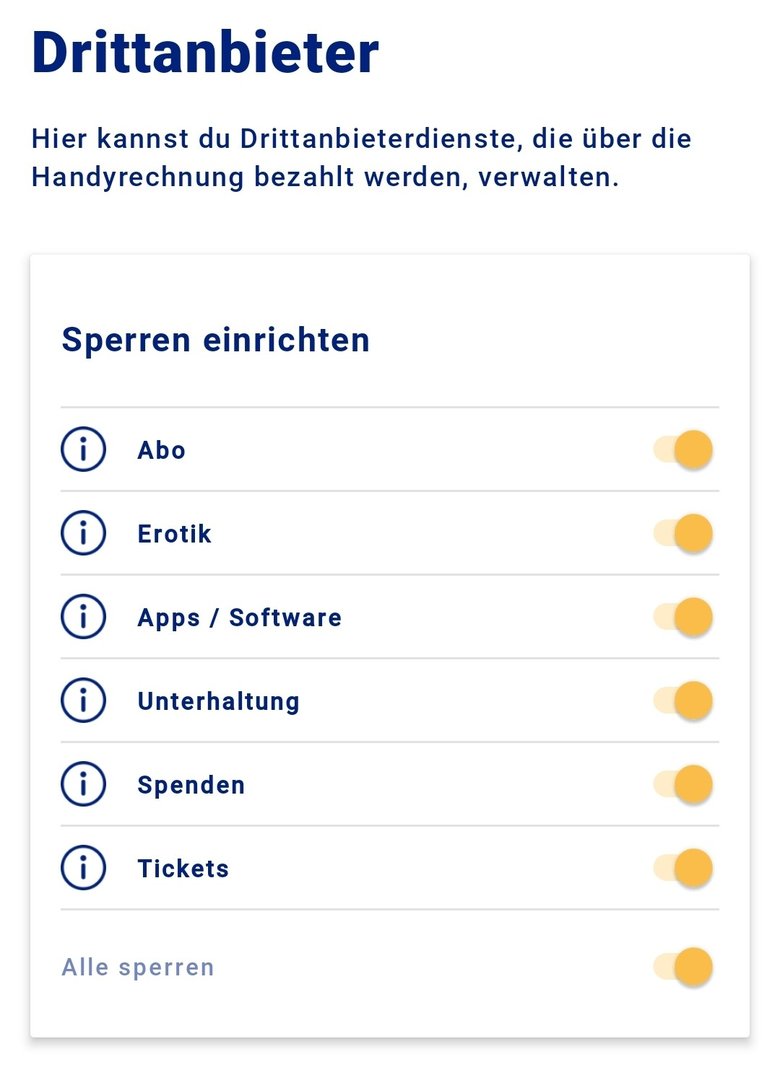Show details via the Tickets info icon
780x1080 pixels.
tap(84, 868)
